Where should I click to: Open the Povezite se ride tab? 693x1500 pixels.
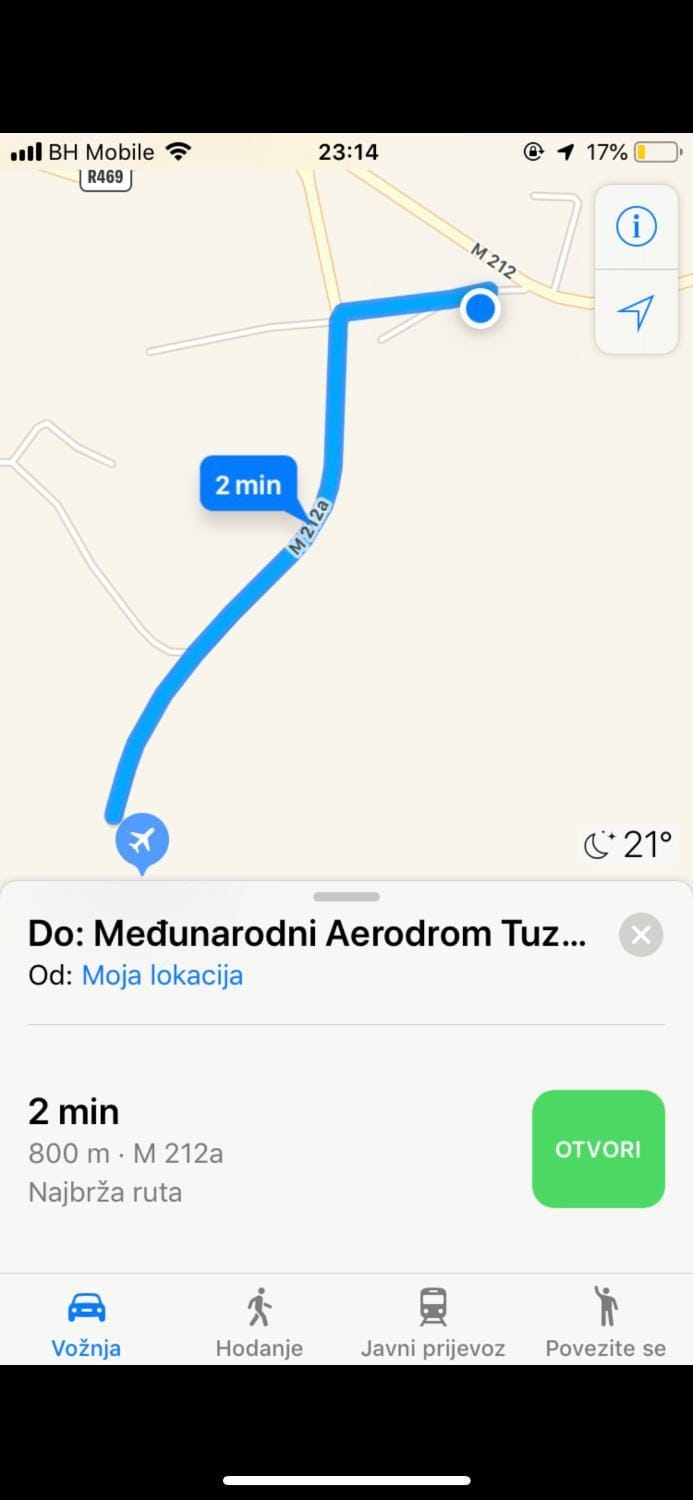pos(605,1322)
